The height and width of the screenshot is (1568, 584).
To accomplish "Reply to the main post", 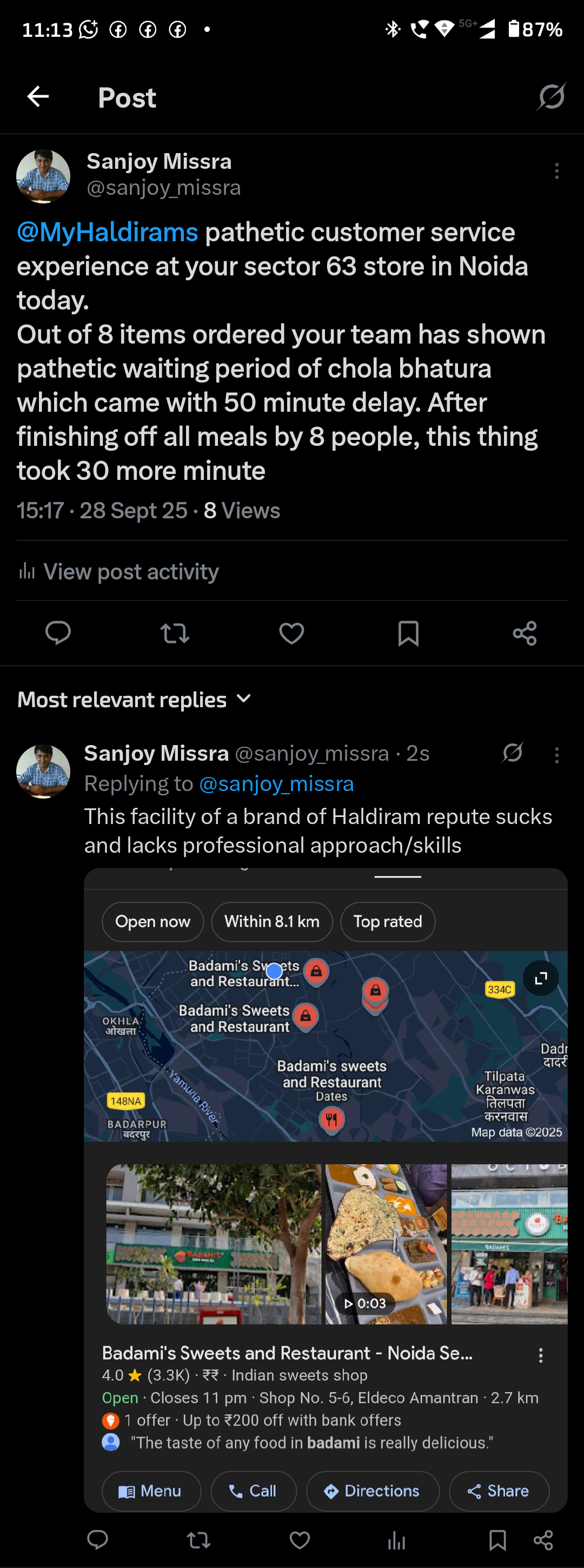I will (58, 633).
